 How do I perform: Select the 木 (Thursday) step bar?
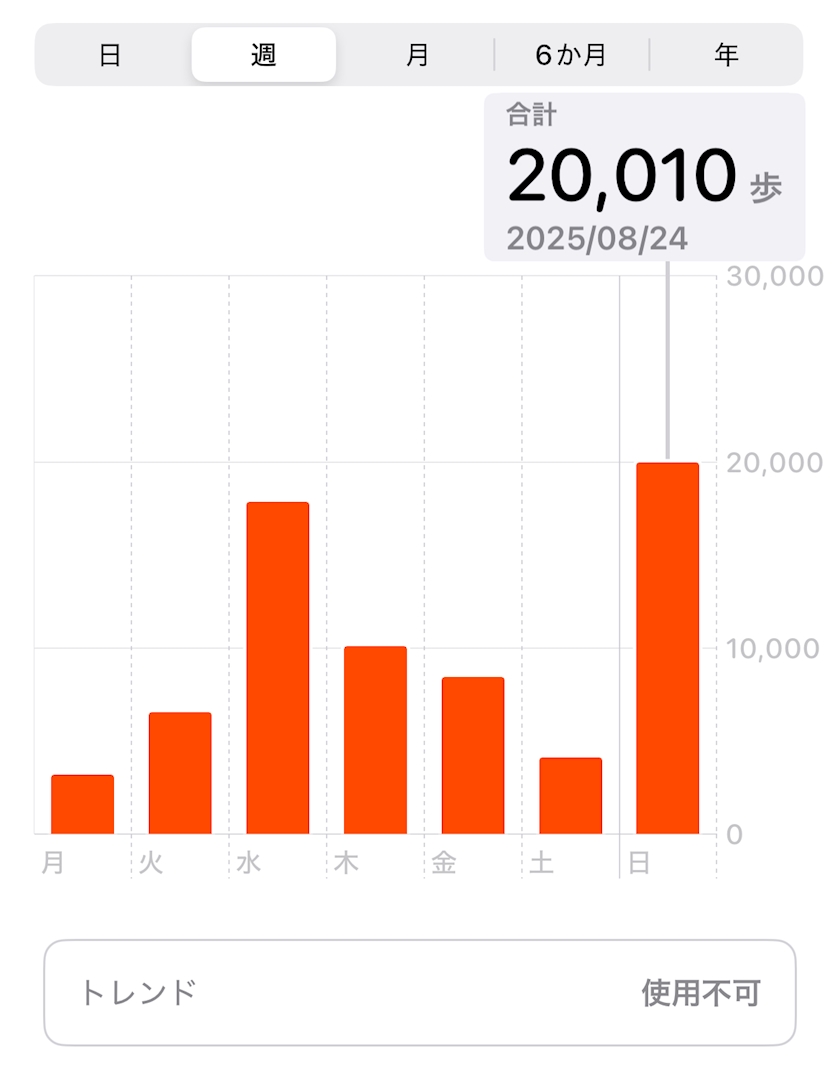pos(375,740)
